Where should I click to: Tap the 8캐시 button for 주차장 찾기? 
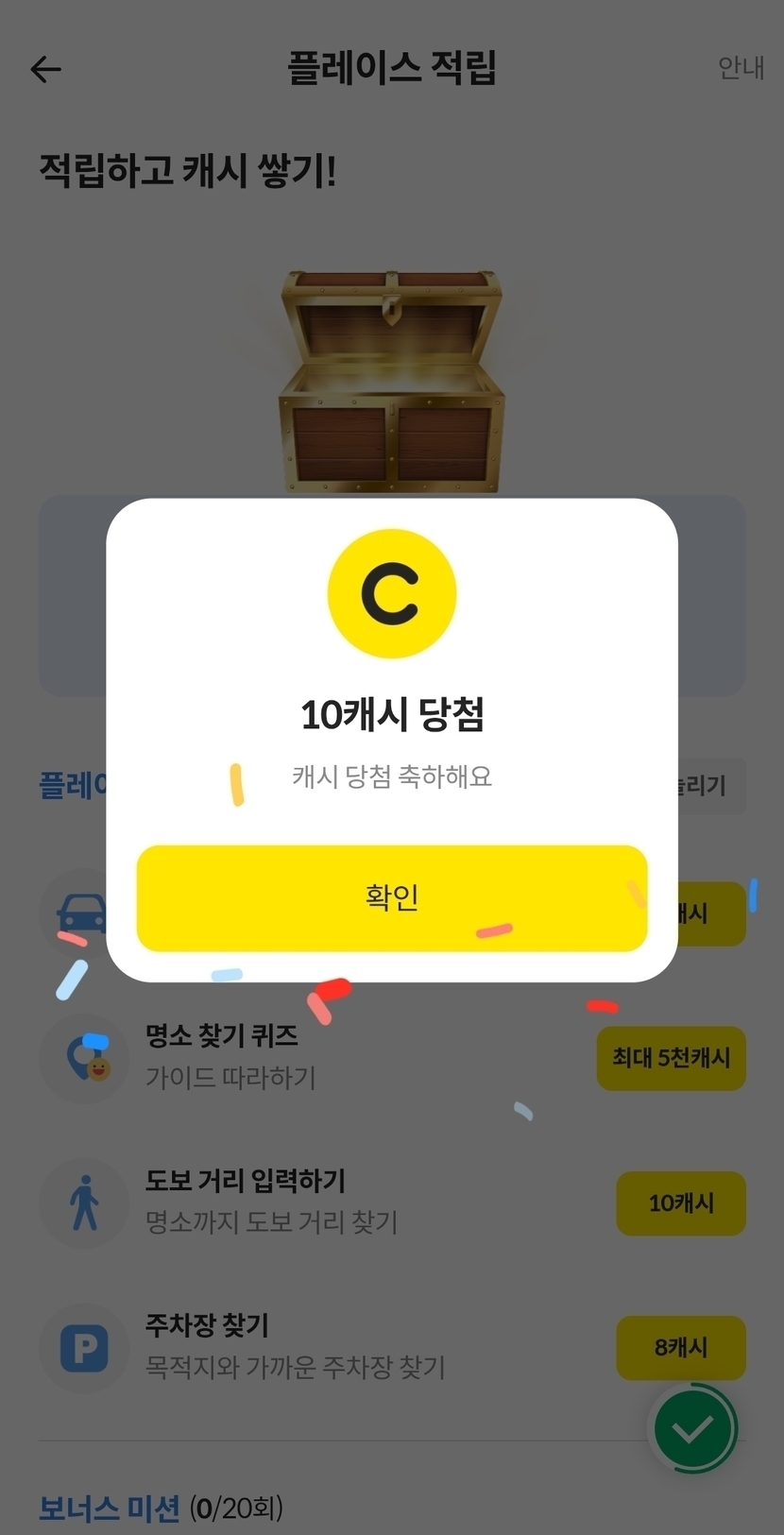pos(680,1348)
